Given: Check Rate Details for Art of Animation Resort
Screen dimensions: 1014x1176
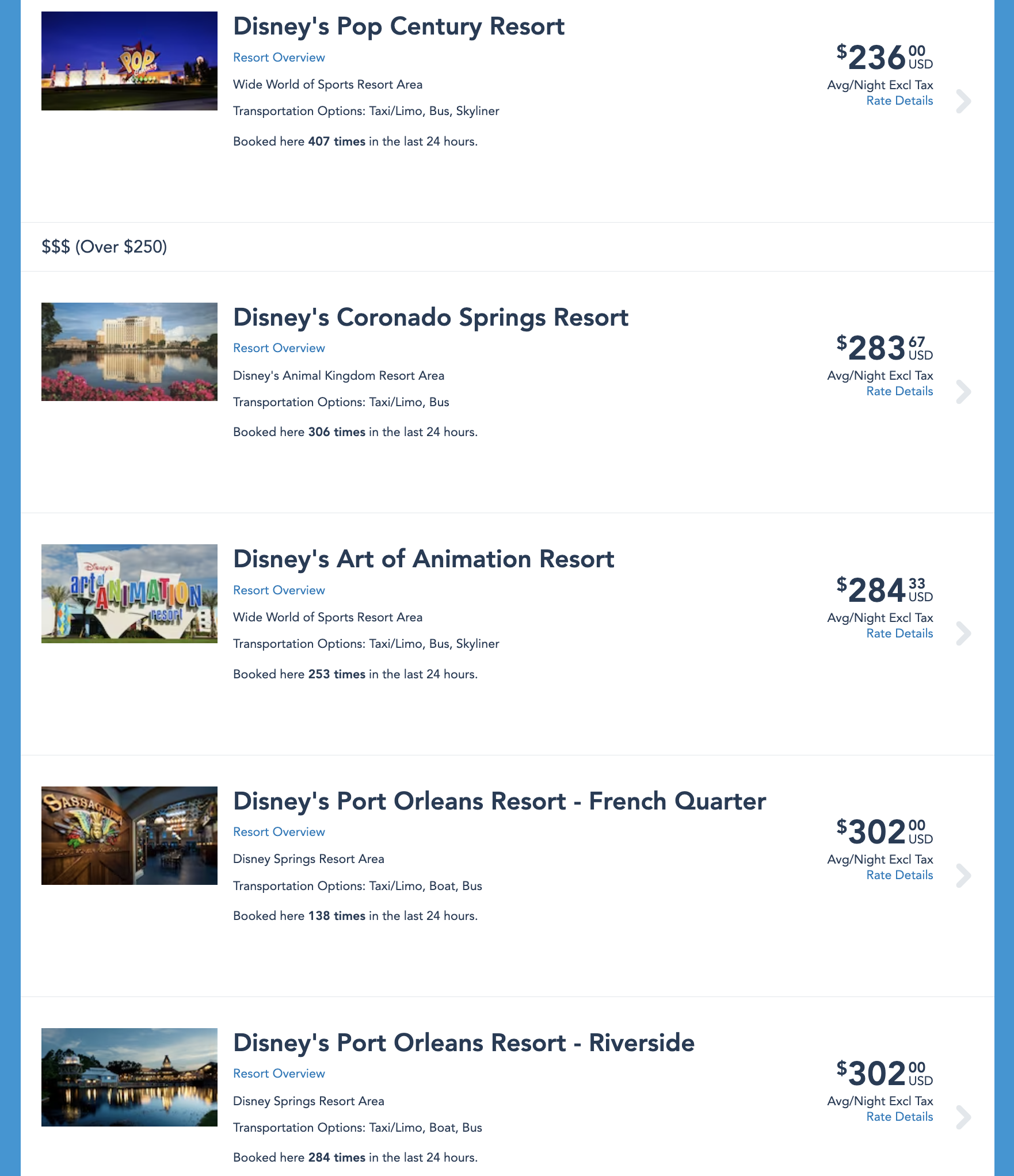Looking at the screenshot, I should 899,633.
